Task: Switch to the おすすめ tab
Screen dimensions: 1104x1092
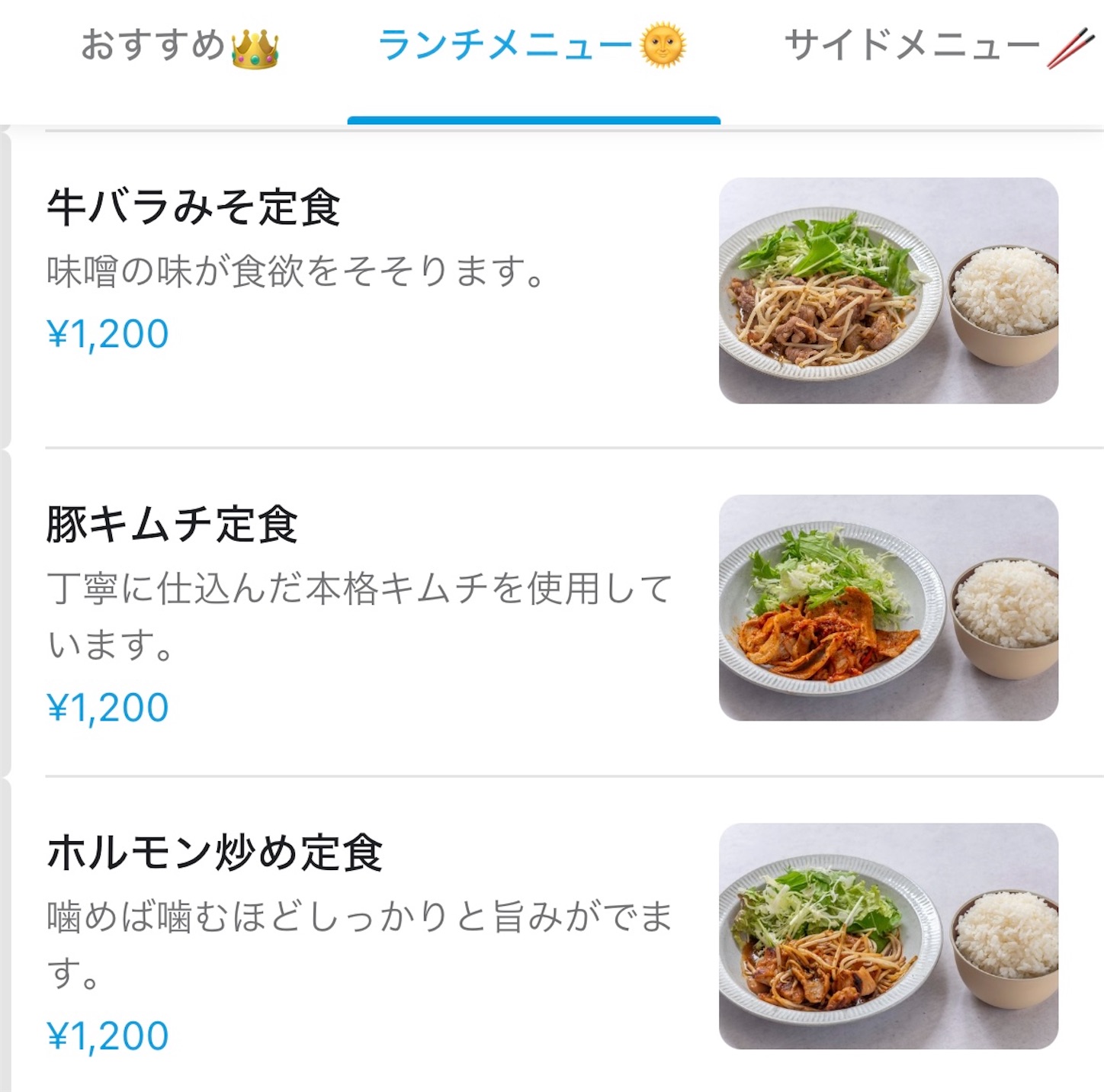Action: [180, 46]
